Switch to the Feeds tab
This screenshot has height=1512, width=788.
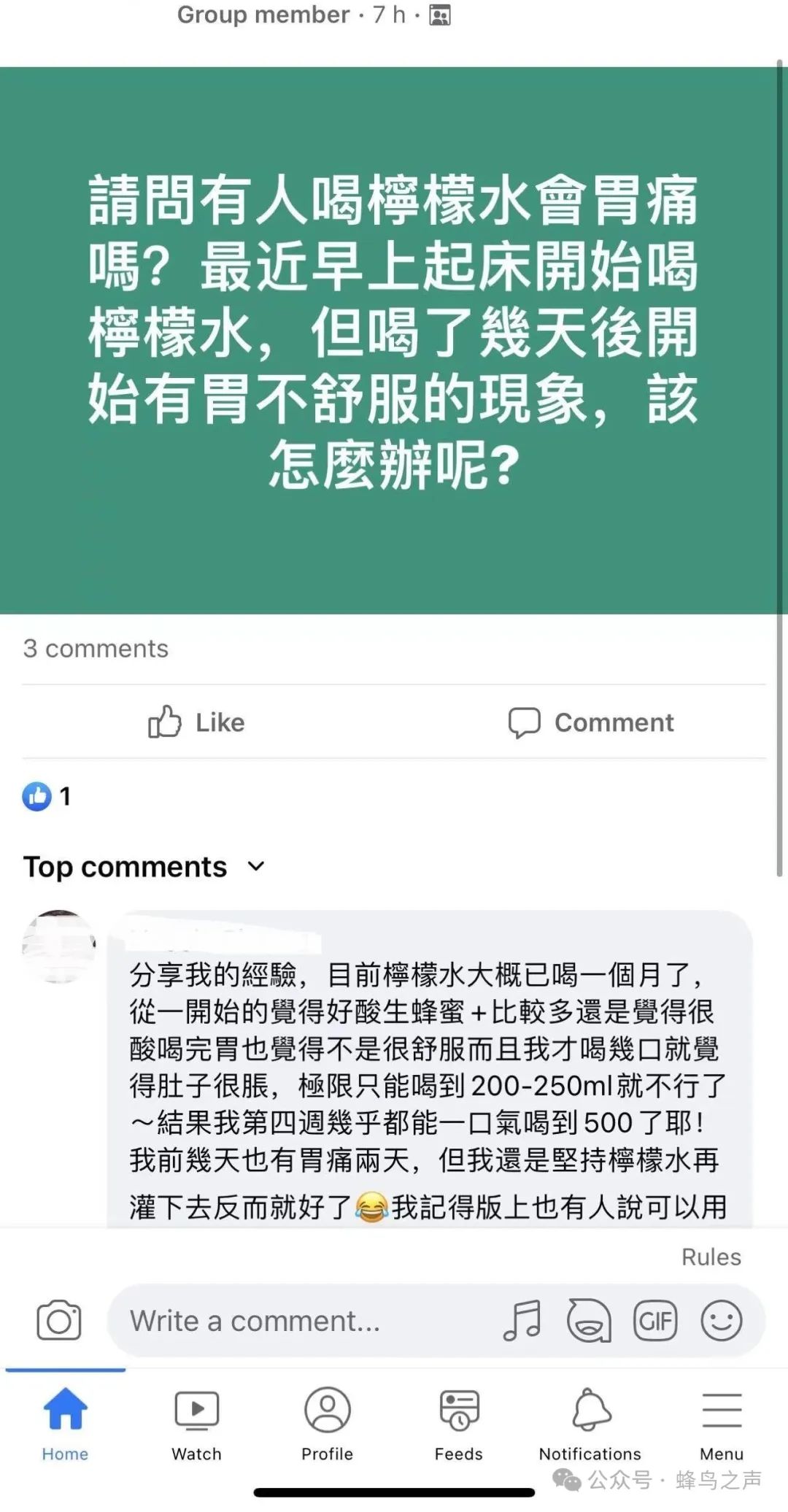459,1424
